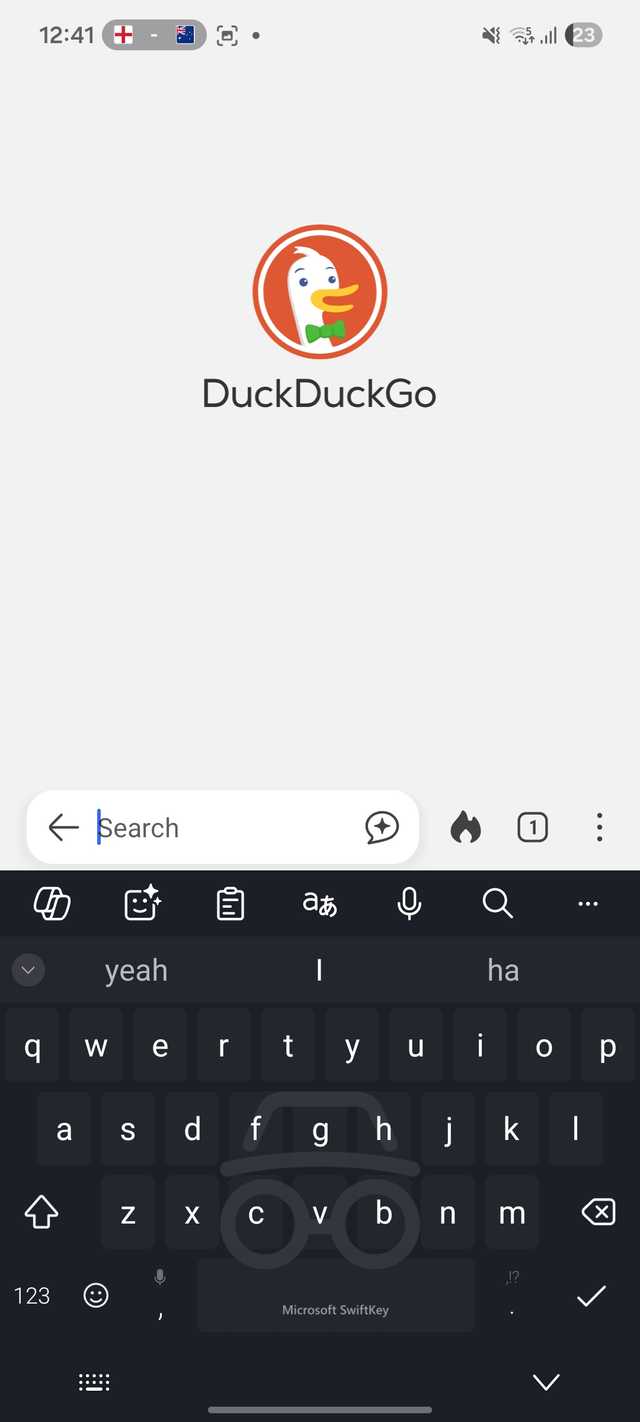Open the tab switcher showing 1 tab
Screen dimensions: 640x1422
click(x=532, y=827)
